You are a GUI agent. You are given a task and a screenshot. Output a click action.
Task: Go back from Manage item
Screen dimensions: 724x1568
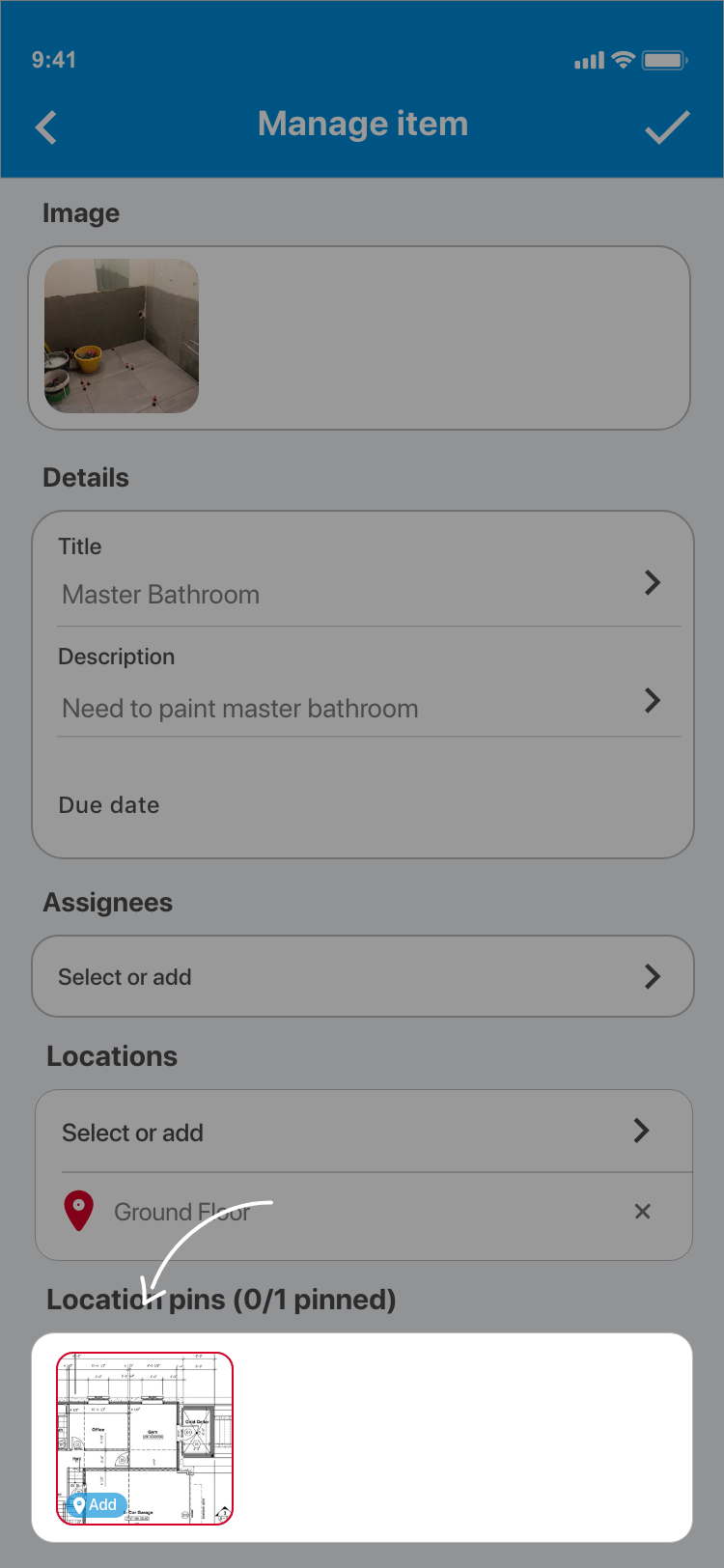coord(46,127)
